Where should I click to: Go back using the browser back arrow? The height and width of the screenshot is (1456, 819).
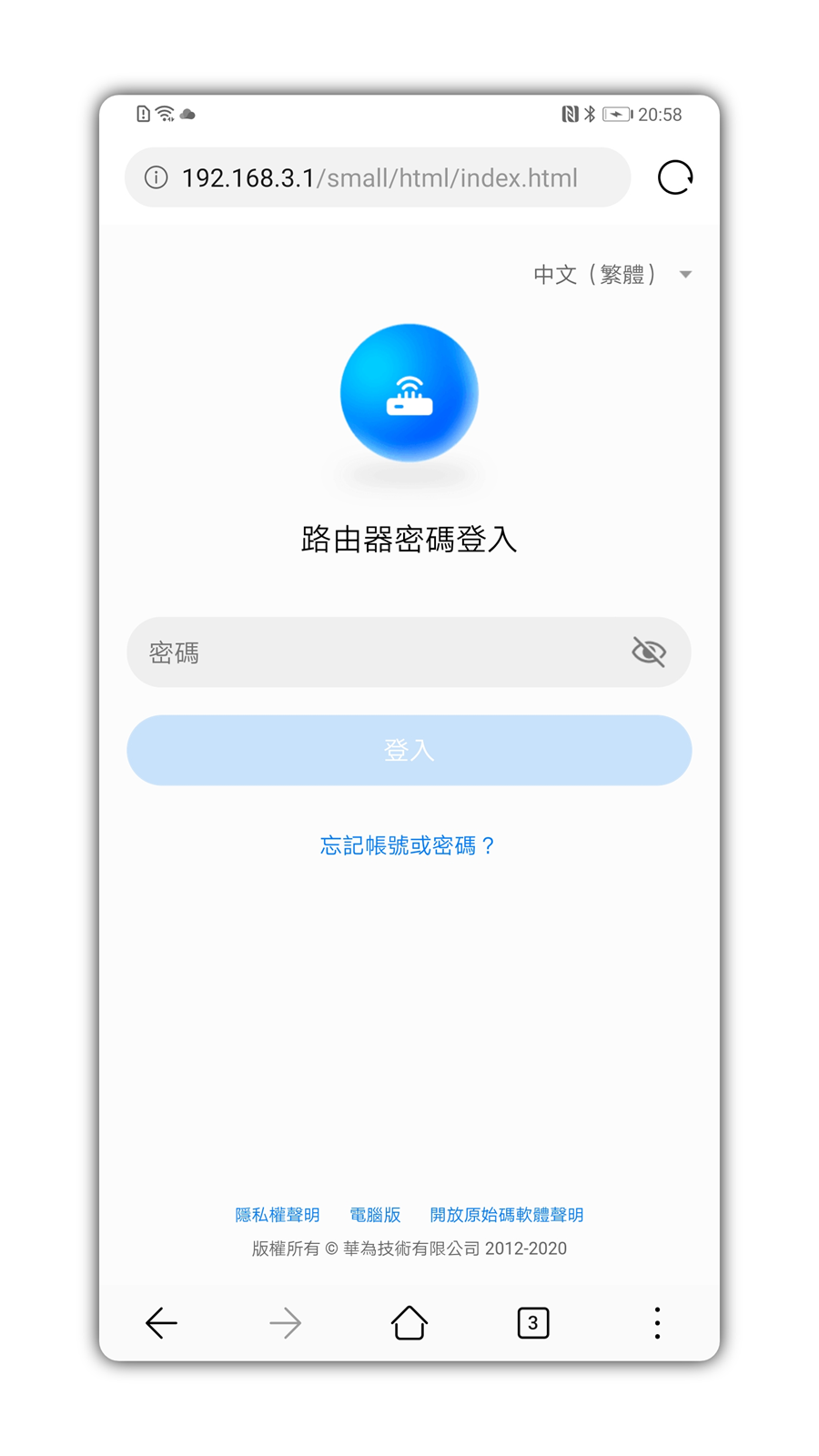162,1322
